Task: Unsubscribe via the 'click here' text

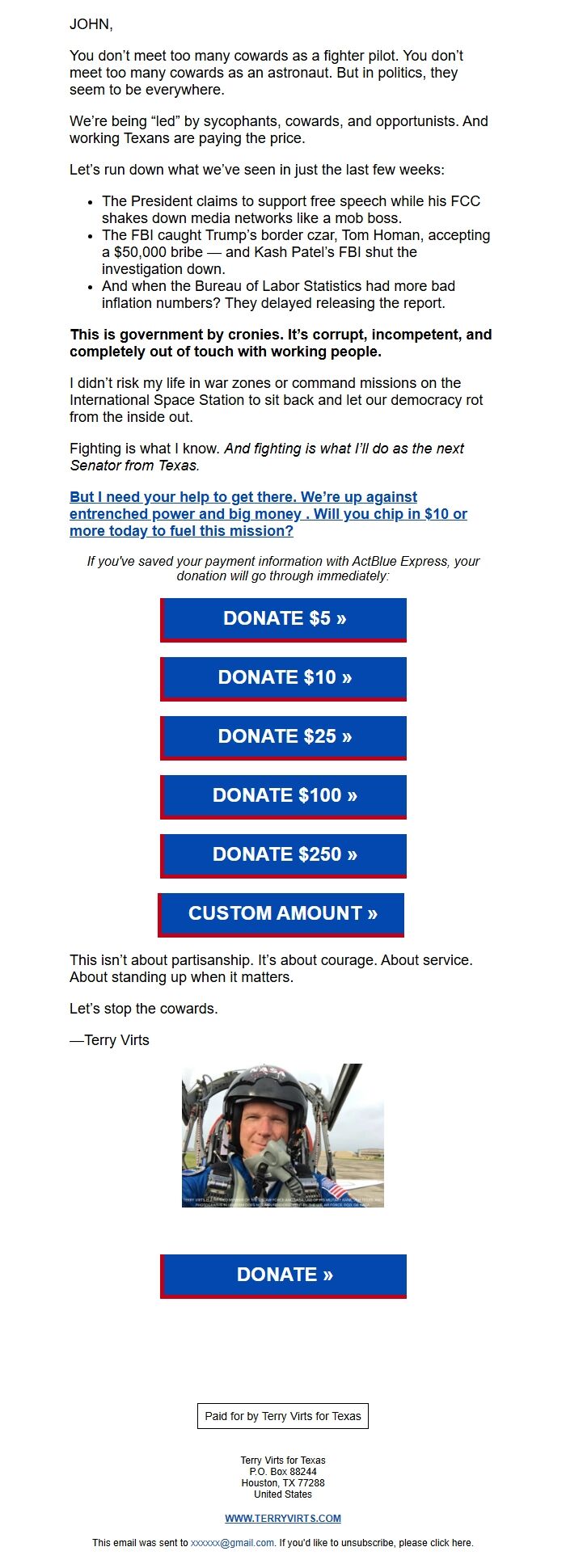Action: pos(452,1542)
